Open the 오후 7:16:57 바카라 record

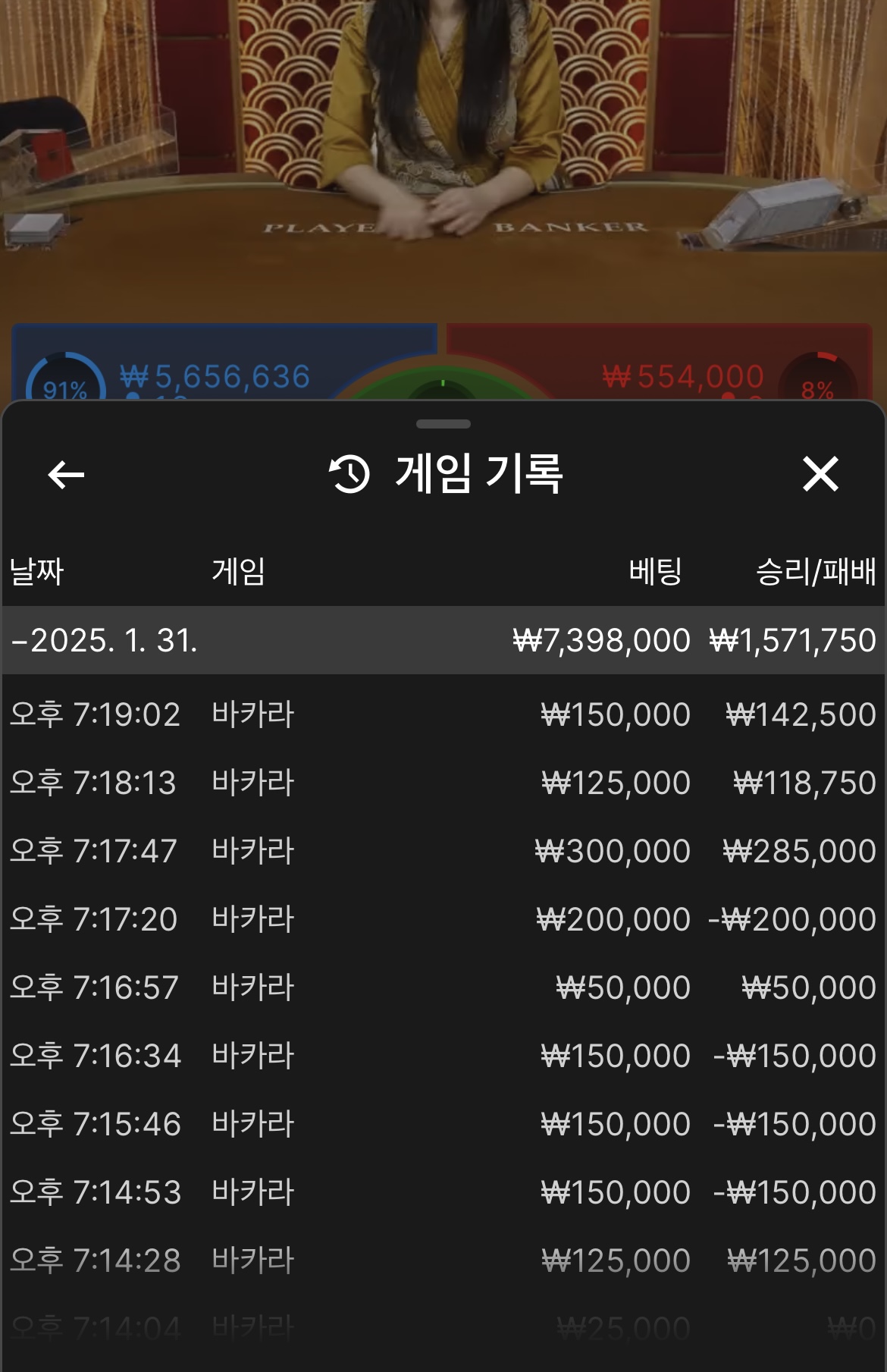point(443,987)
